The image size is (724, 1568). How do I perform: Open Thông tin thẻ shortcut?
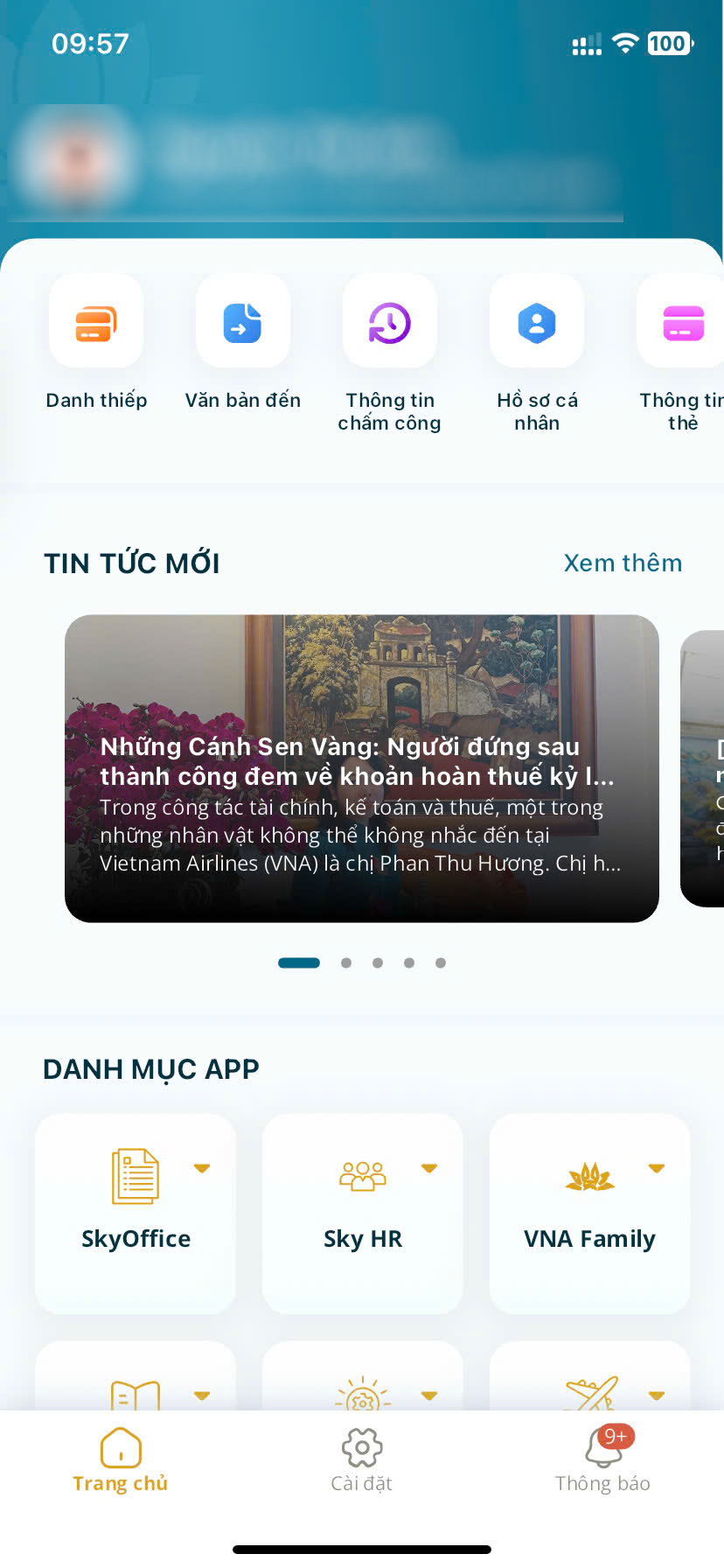click(683, 323)
